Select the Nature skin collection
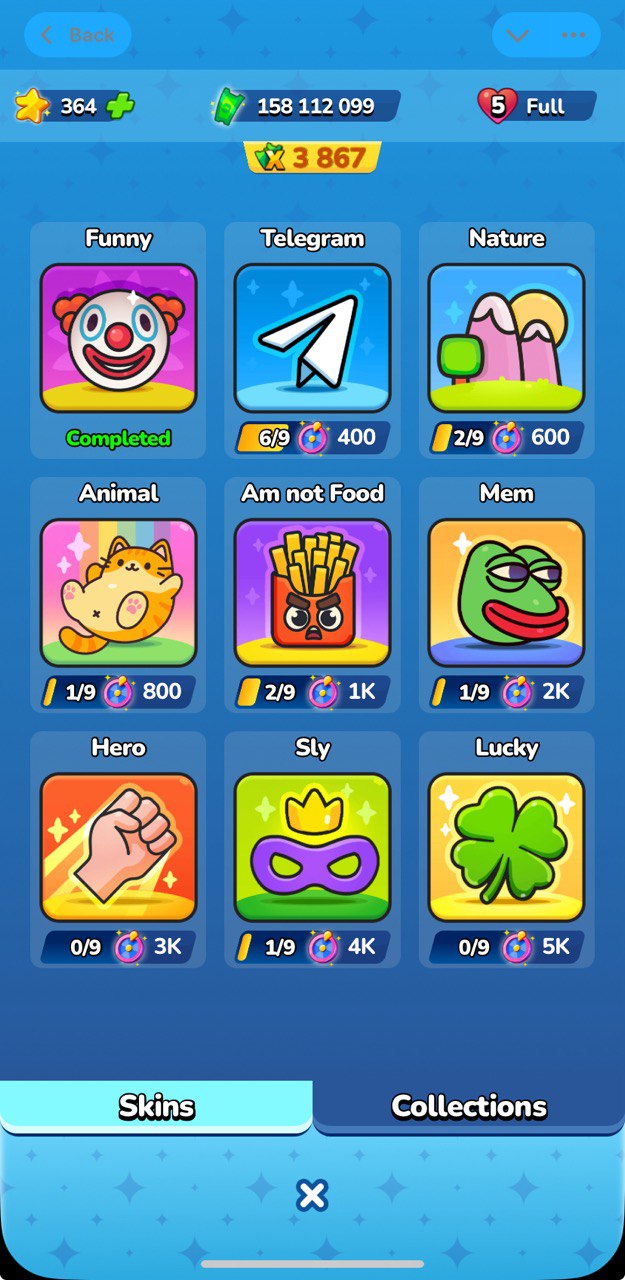The width and height of the screenshot is (625, 1280). click(x=506, y=338)
